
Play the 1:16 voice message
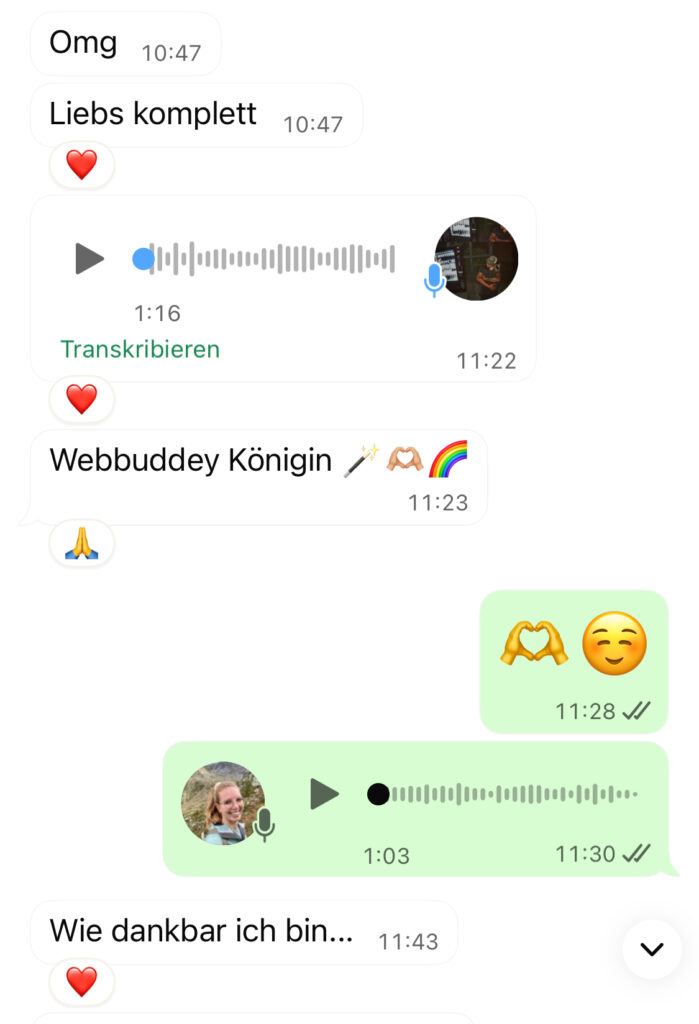pos(89,259)
